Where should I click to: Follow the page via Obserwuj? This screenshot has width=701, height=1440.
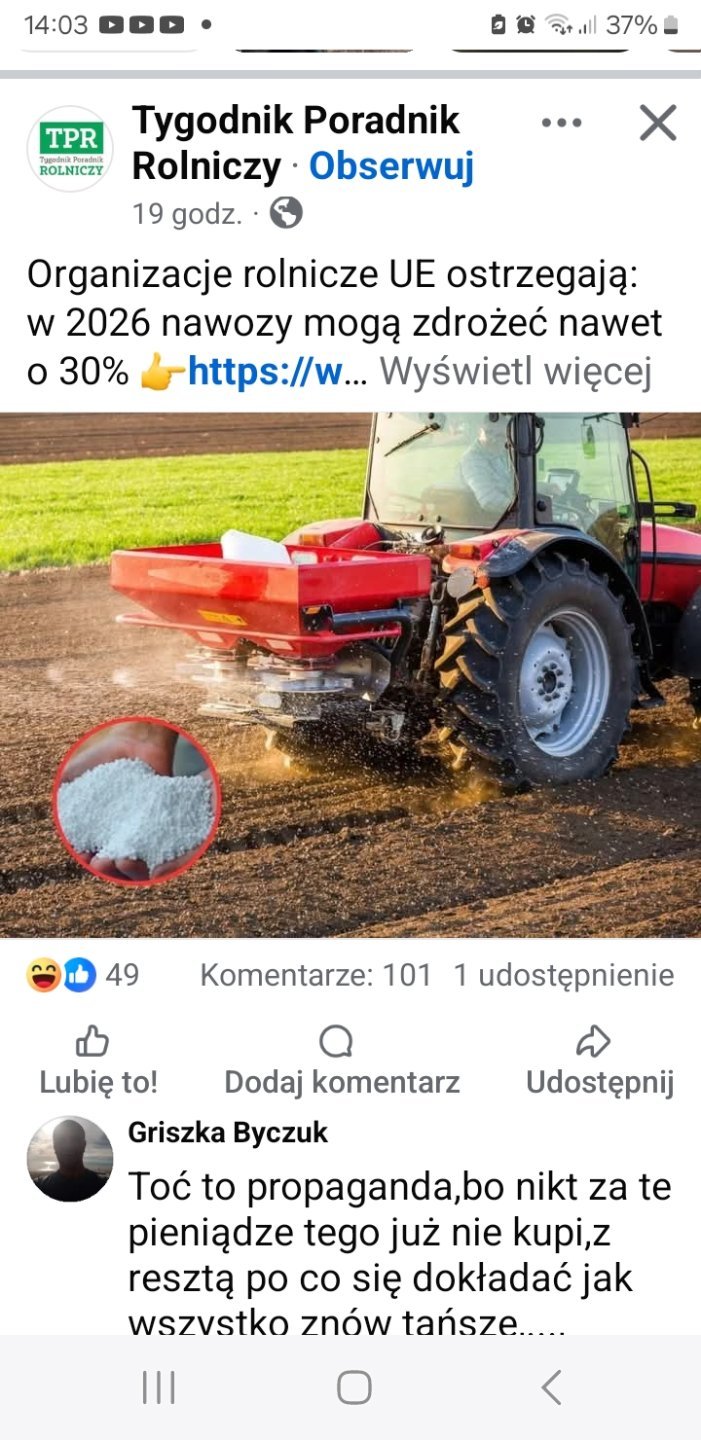pos(390,166)
